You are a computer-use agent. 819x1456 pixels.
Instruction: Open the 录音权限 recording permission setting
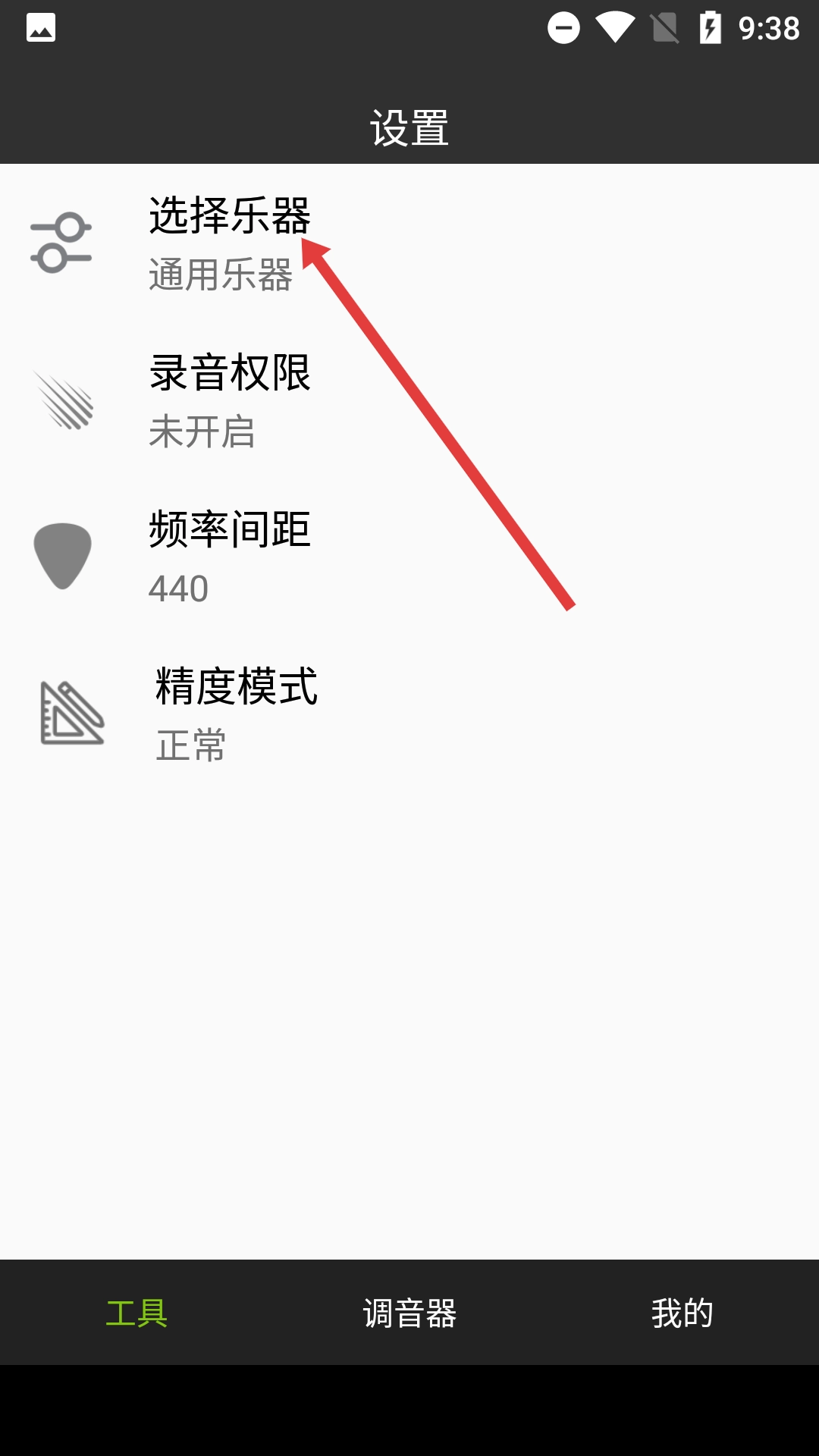coord(229,400)
